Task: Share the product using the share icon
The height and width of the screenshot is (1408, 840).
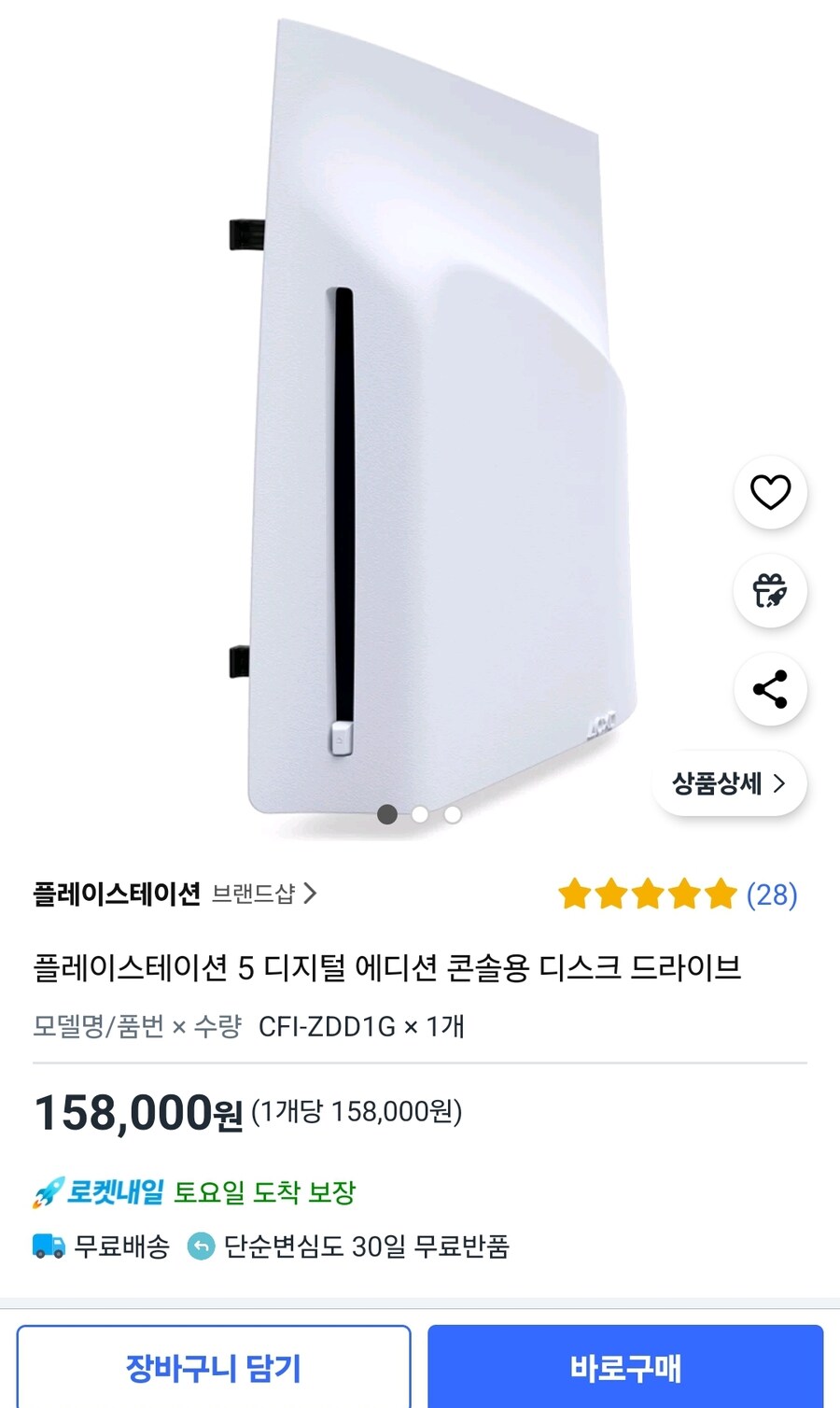Action: (769, 689)
